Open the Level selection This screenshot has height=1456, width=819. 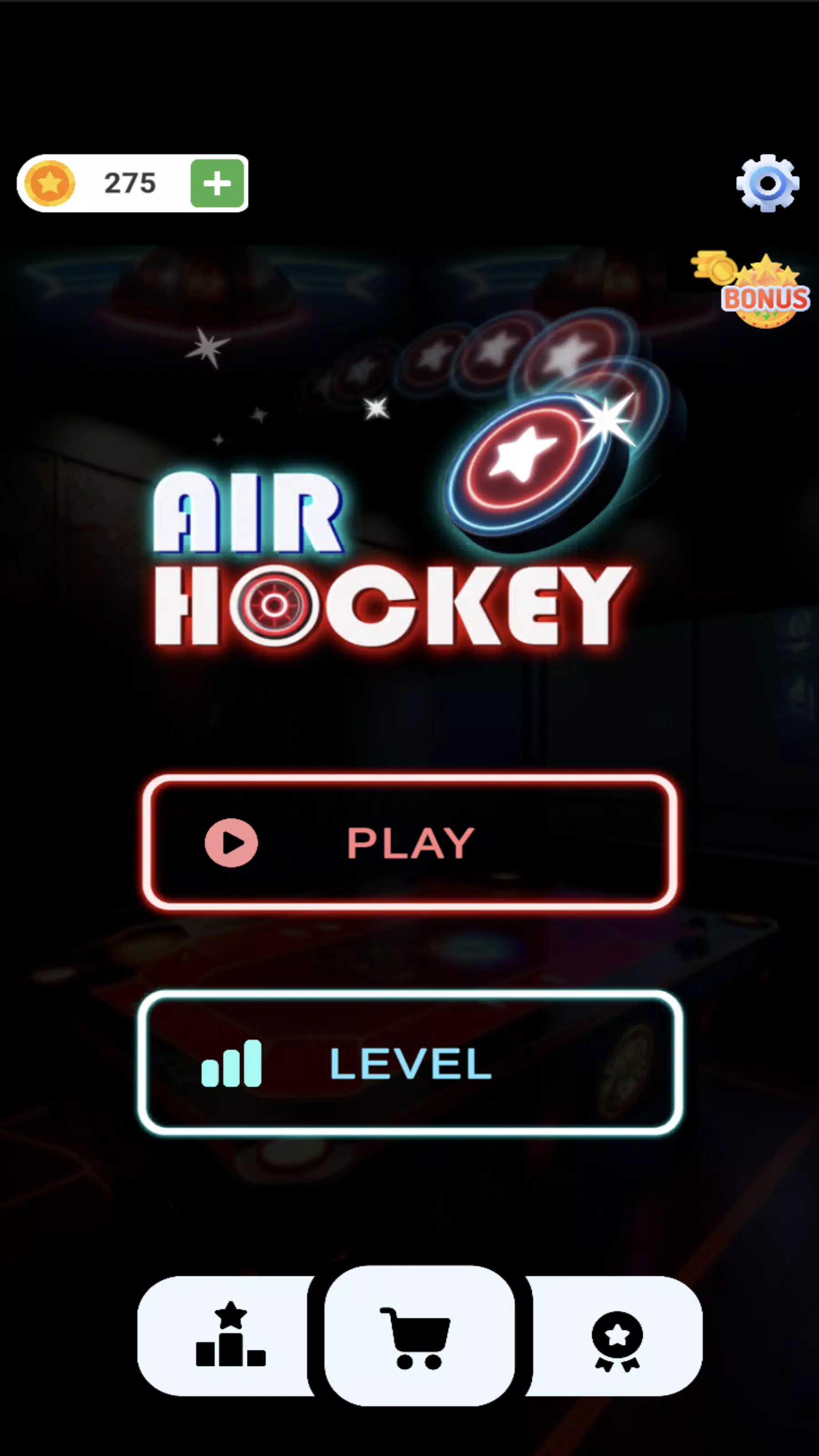pyautogui.click(x=410, y=1063)
